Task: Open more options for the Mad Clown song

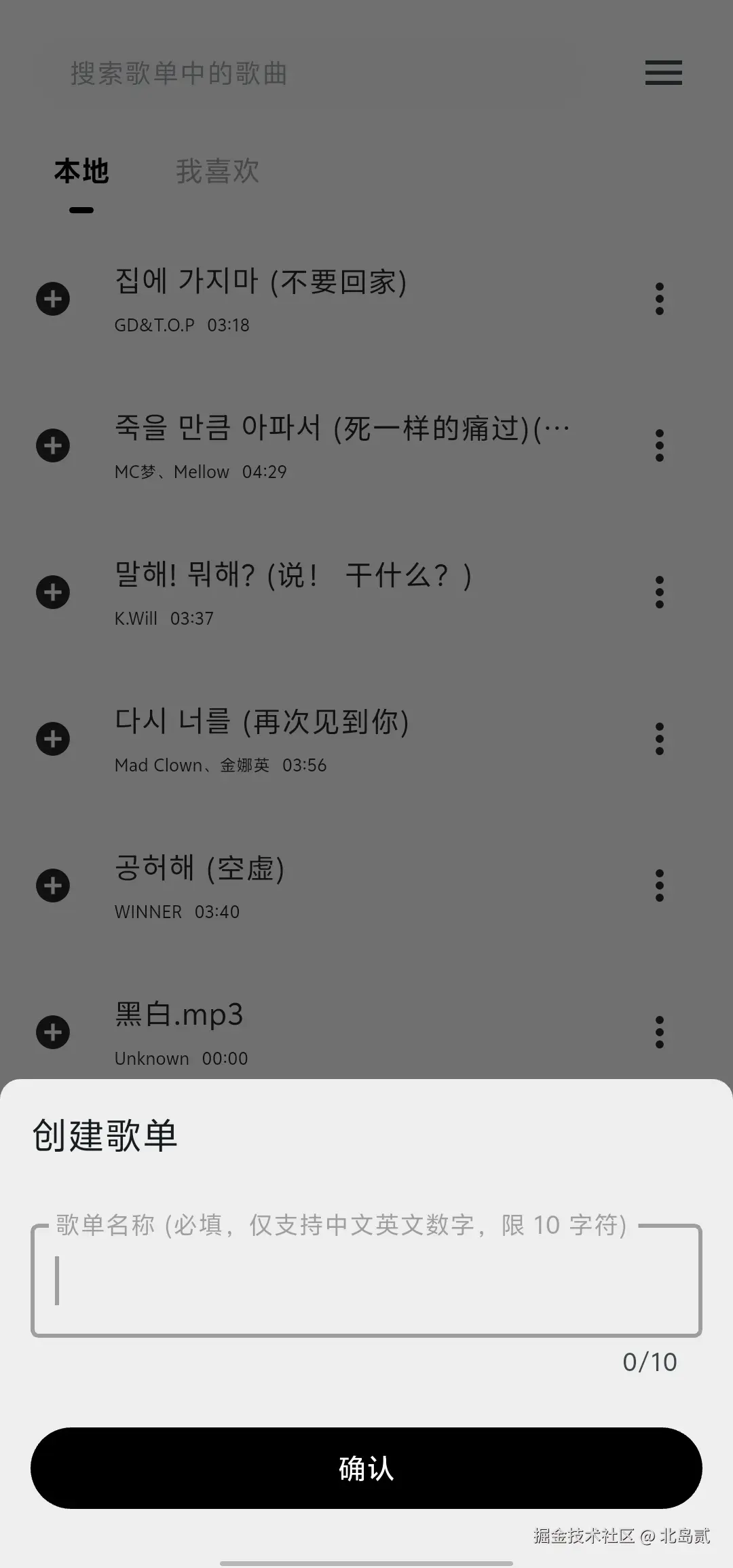Action: [659, 740]
